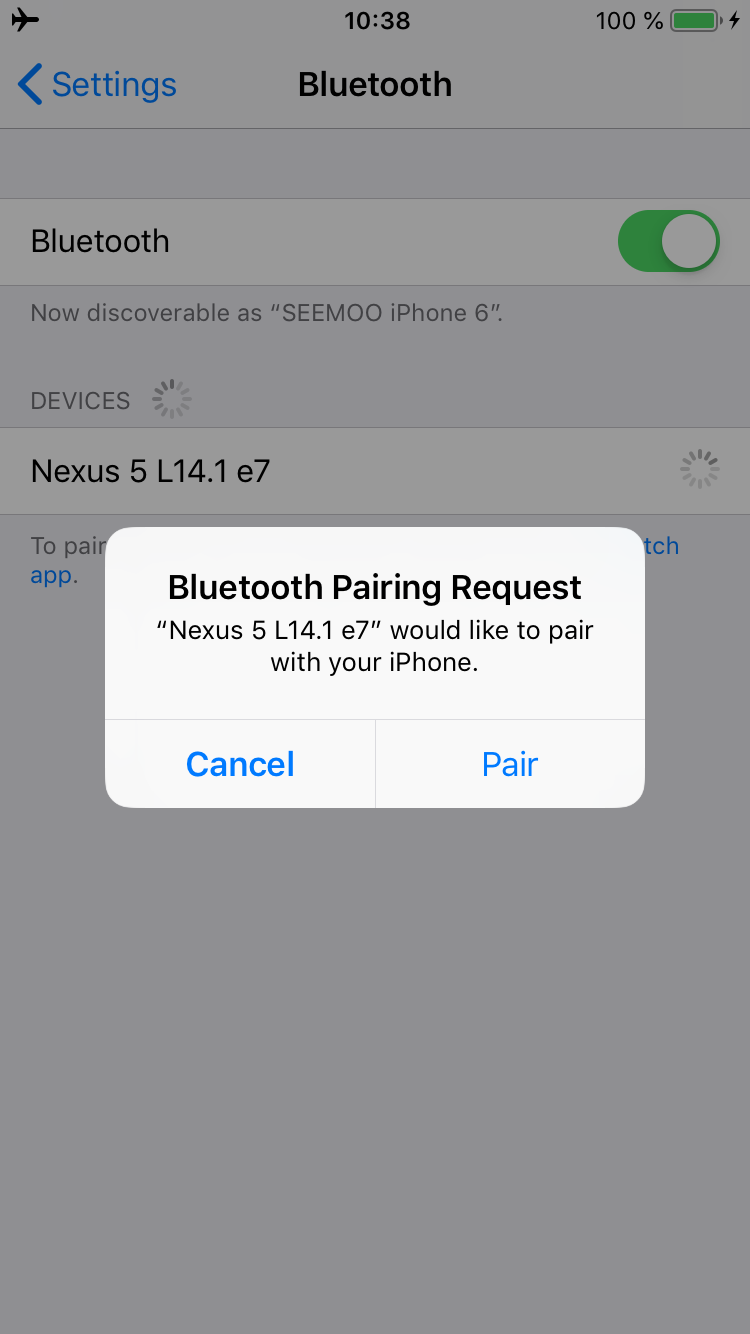This screenshot has height=1334, width=750.
Task: Select the Nexus 5 L14.1 e7 device
Action: 375,471
